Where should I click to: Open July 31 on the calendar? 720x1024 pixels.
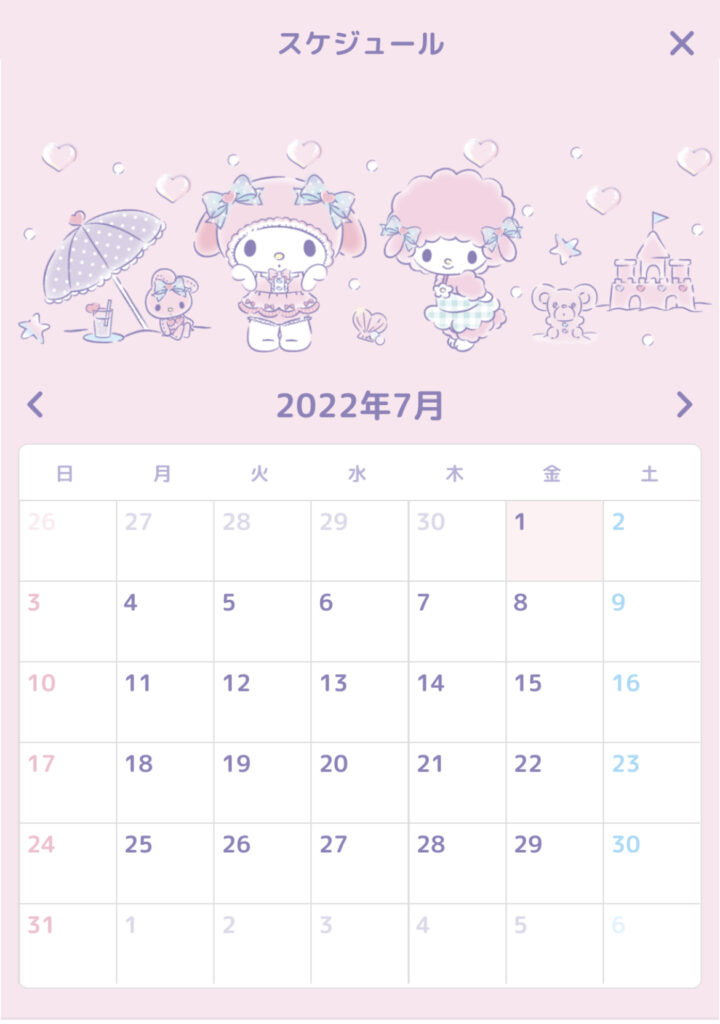pos(68,943)
